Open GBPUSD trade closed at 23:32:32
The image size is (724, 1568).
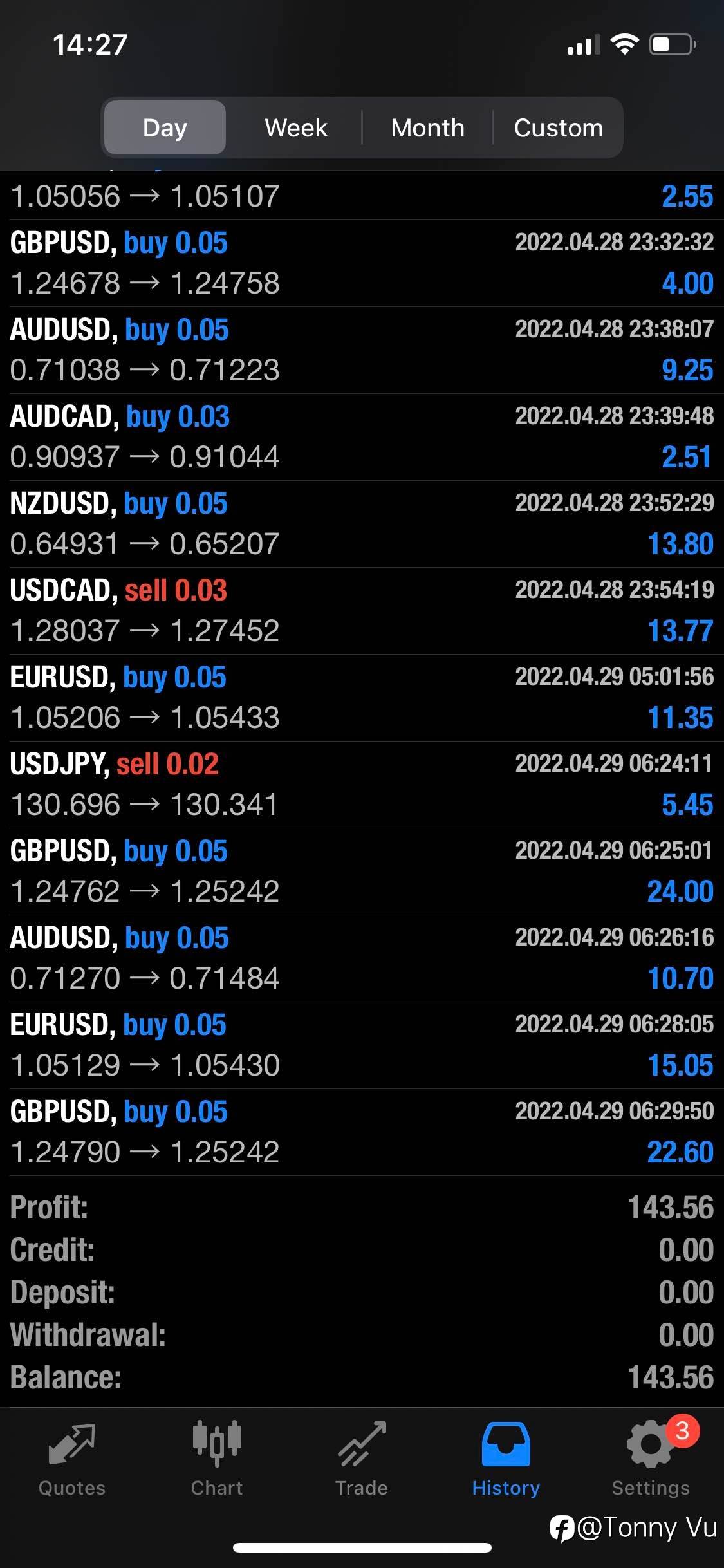[x=362, y=263]
